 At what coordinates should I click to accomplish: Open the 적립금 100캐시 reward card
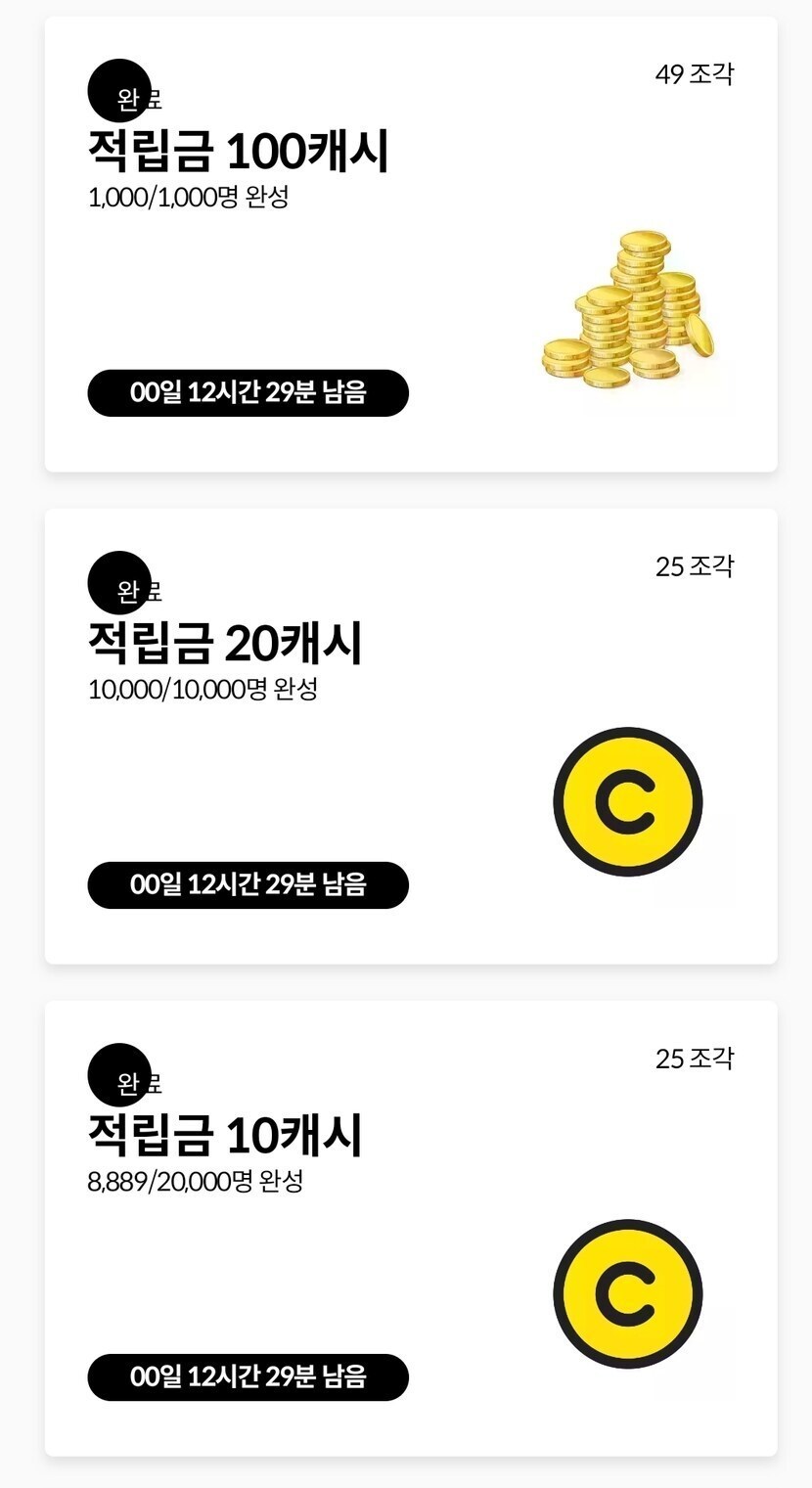[411, 245]
